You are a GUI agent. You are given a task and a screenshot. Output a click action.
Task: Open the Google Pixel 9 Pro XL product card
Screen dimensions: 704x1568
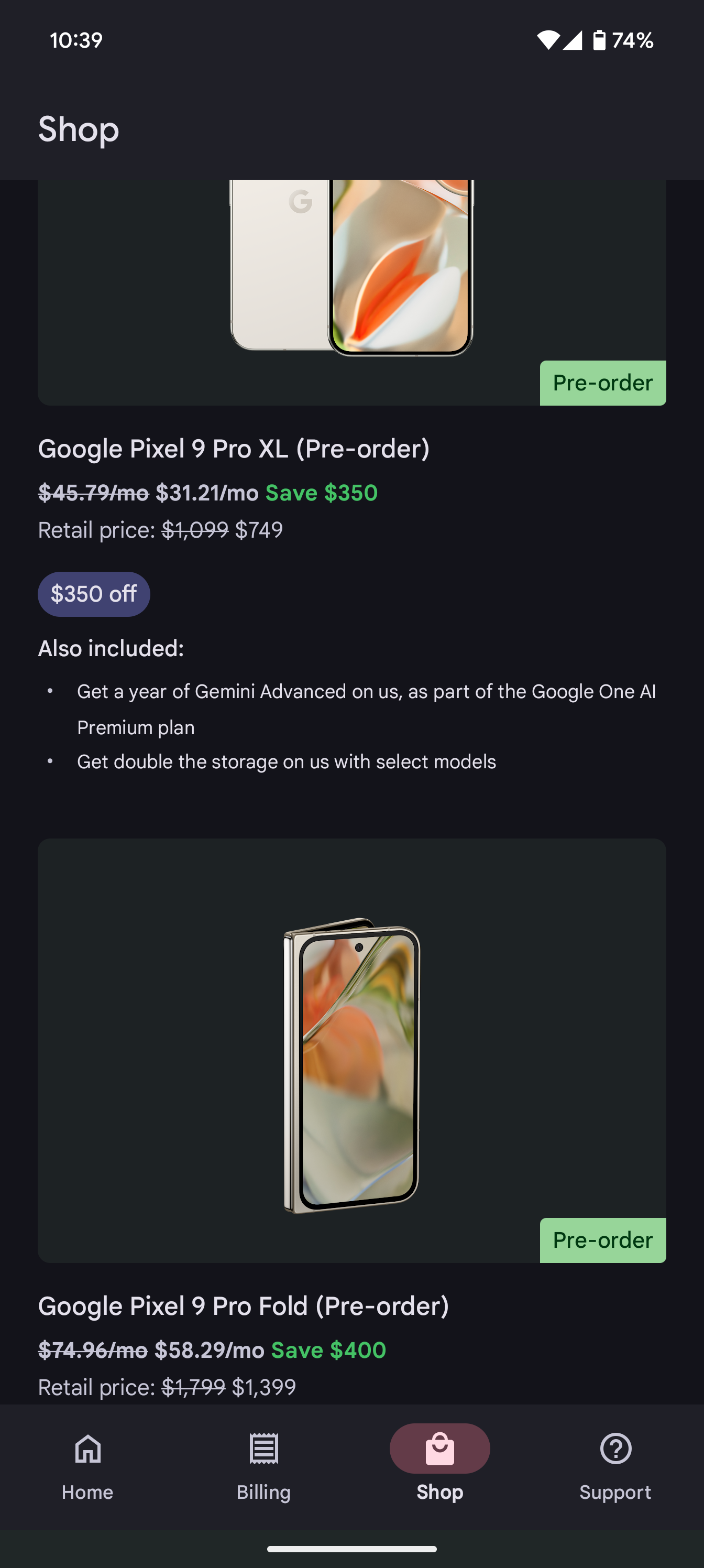[234, 449]
